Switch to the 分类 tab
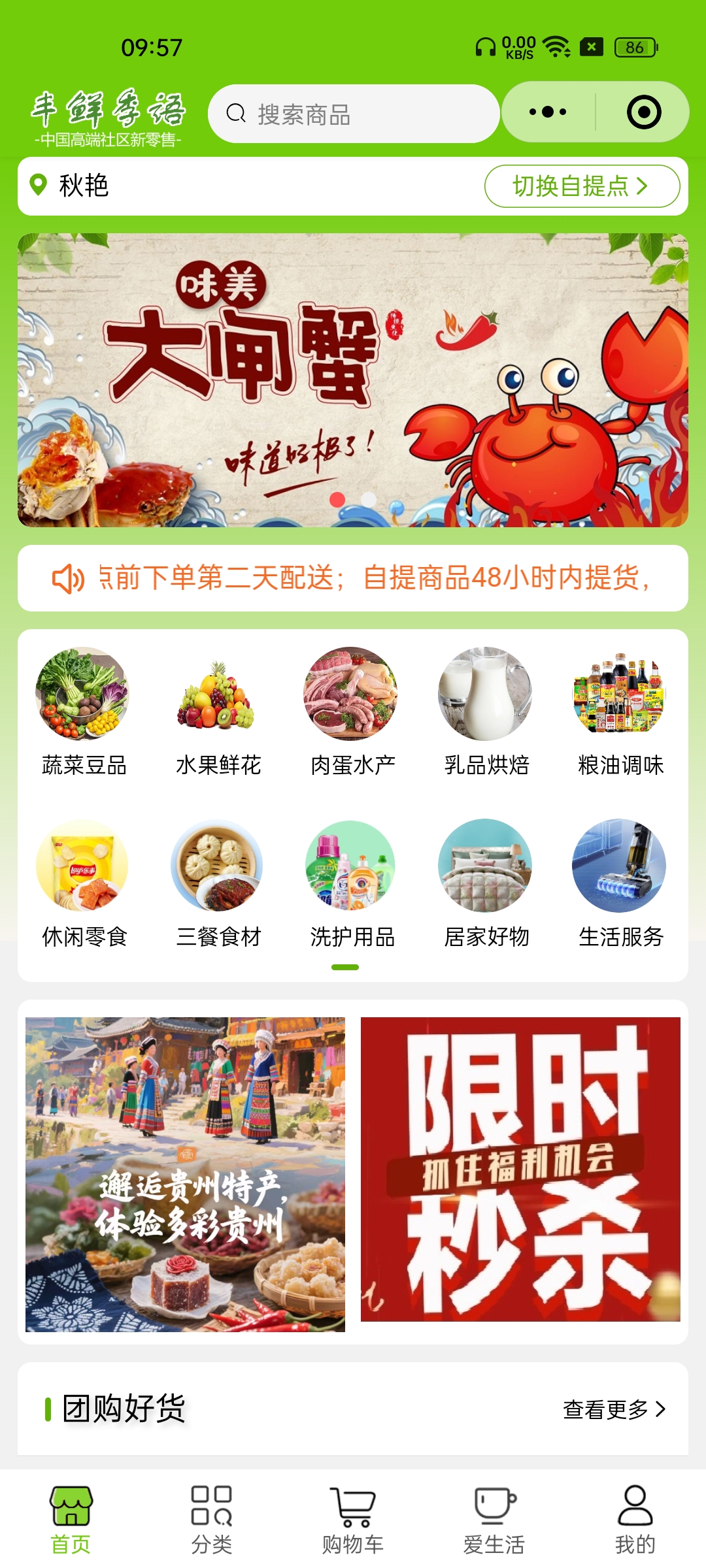706x1568 pixels. tap(212, 1520)
